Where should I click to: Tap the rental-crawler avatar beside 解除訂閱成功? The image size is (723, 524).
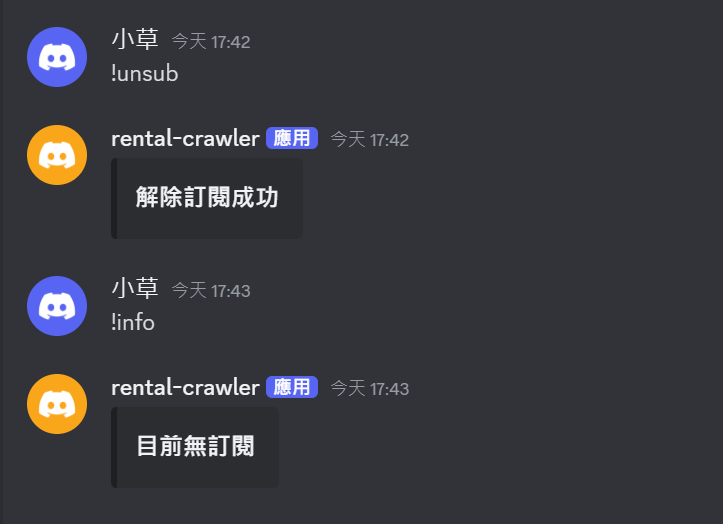click(x=57, y=155)
